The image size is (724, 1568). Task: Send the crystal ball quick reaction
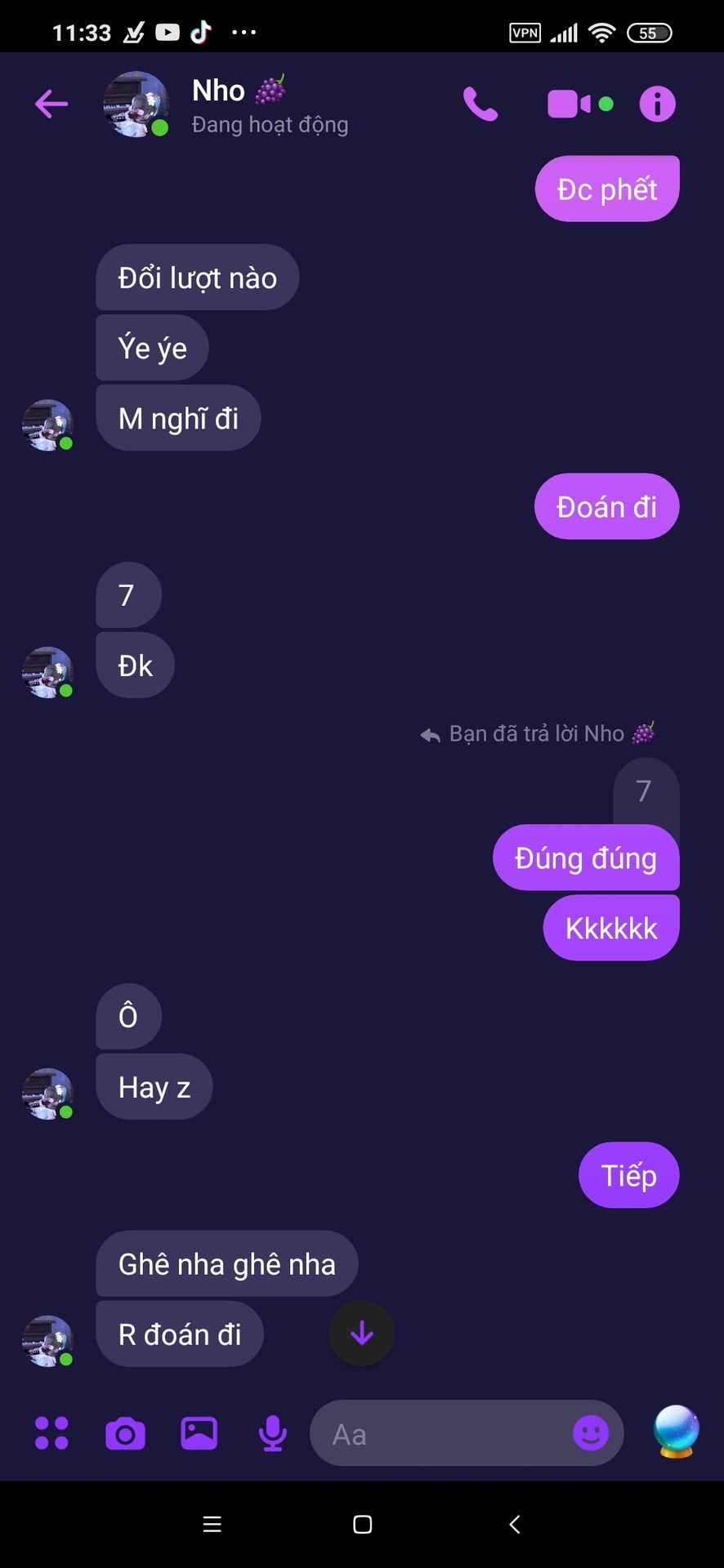[x=676, y=1432]
